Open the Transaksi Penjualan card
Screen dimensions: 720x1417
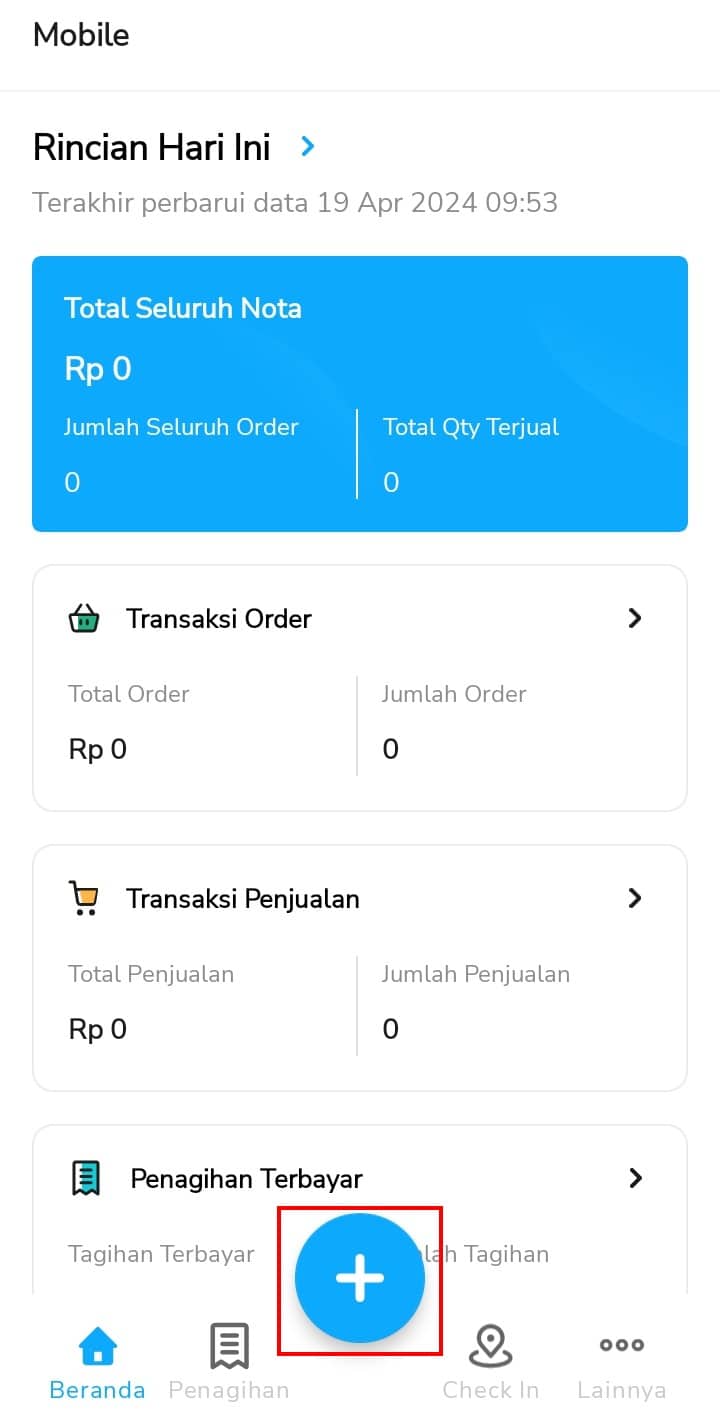point(360,968)
